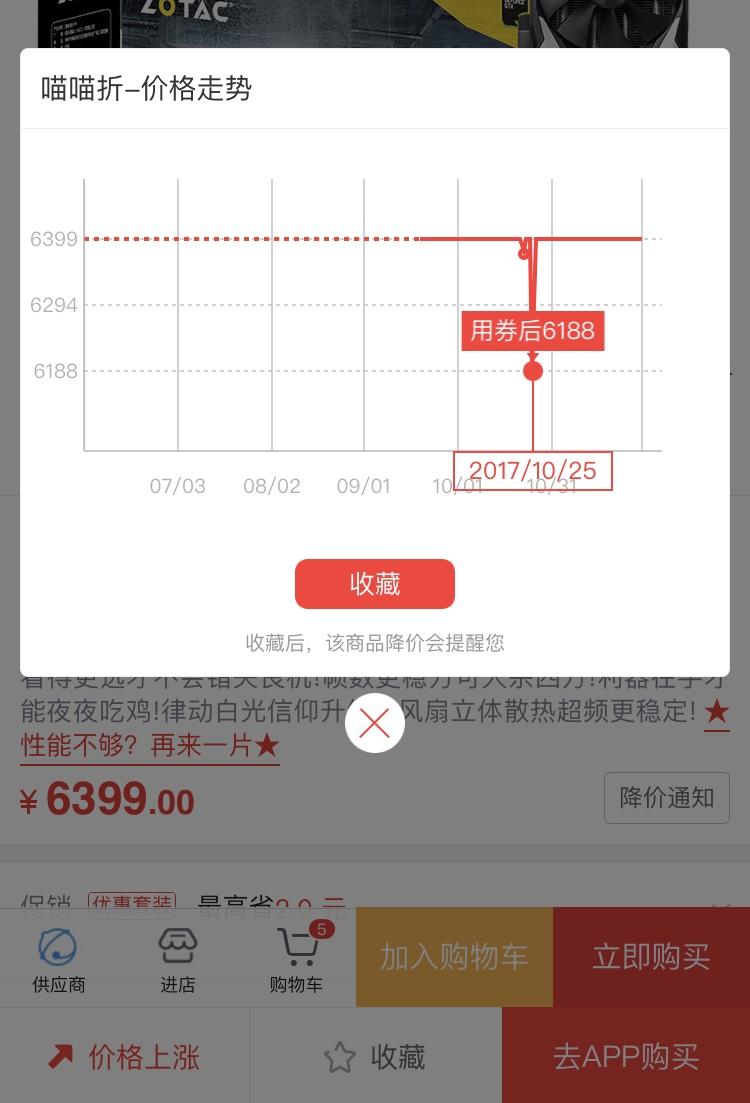This screenshot has height=1103, width=750.
Task: Select the 2017/10/25 date label on chart
Action: 531,470
